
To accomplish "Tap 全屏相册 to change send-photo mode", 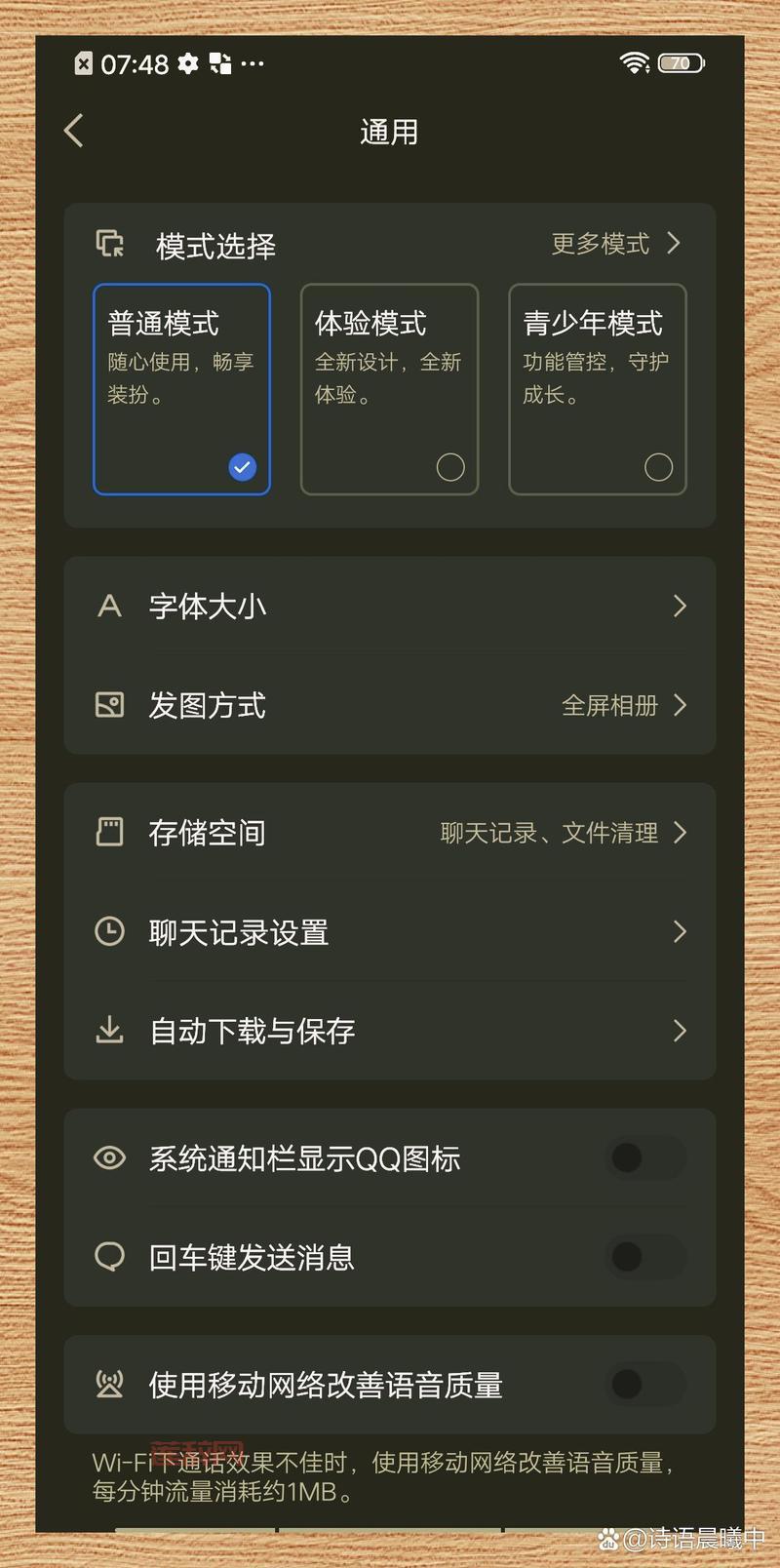I will click(x=609, y=705).
